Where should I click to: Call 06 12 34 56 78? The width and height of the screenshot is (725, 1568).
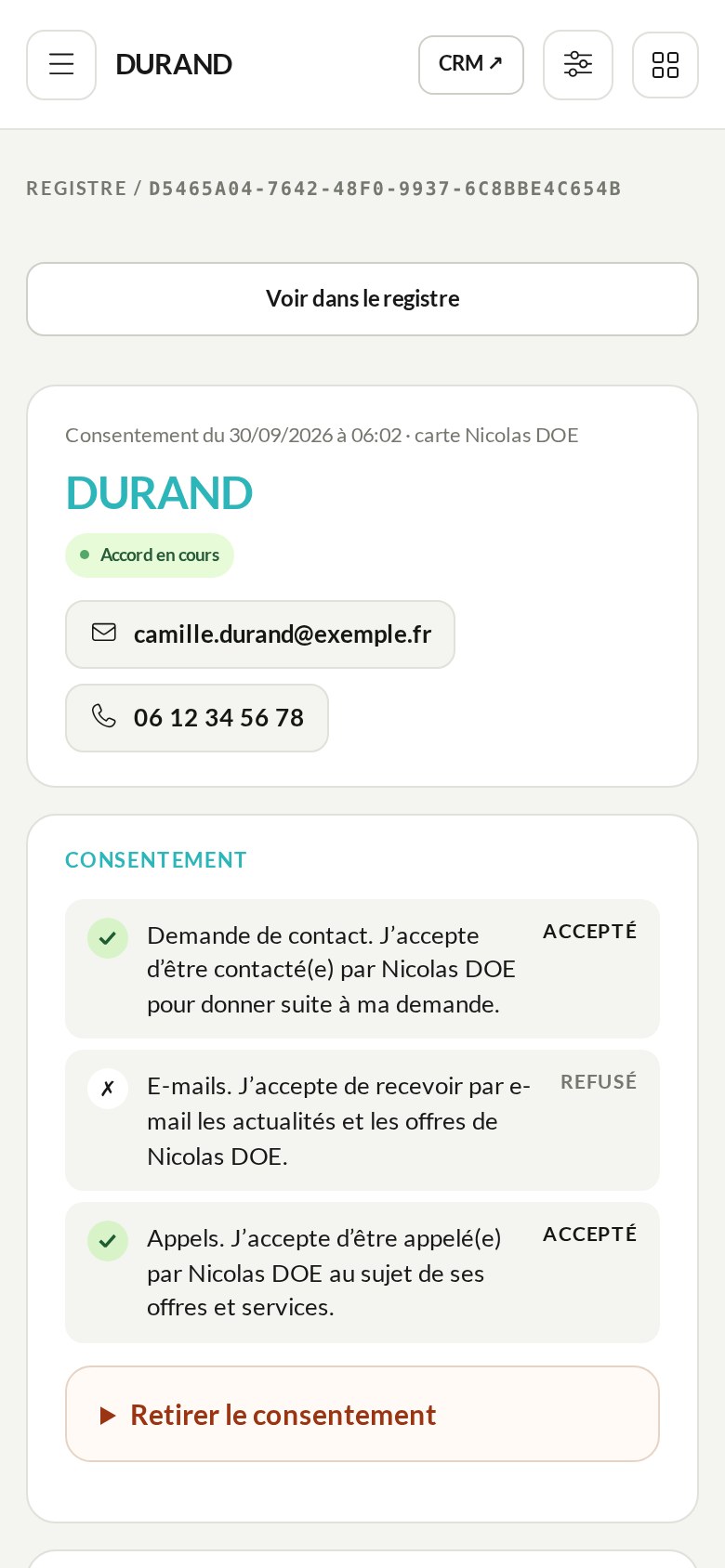point(197,718)
